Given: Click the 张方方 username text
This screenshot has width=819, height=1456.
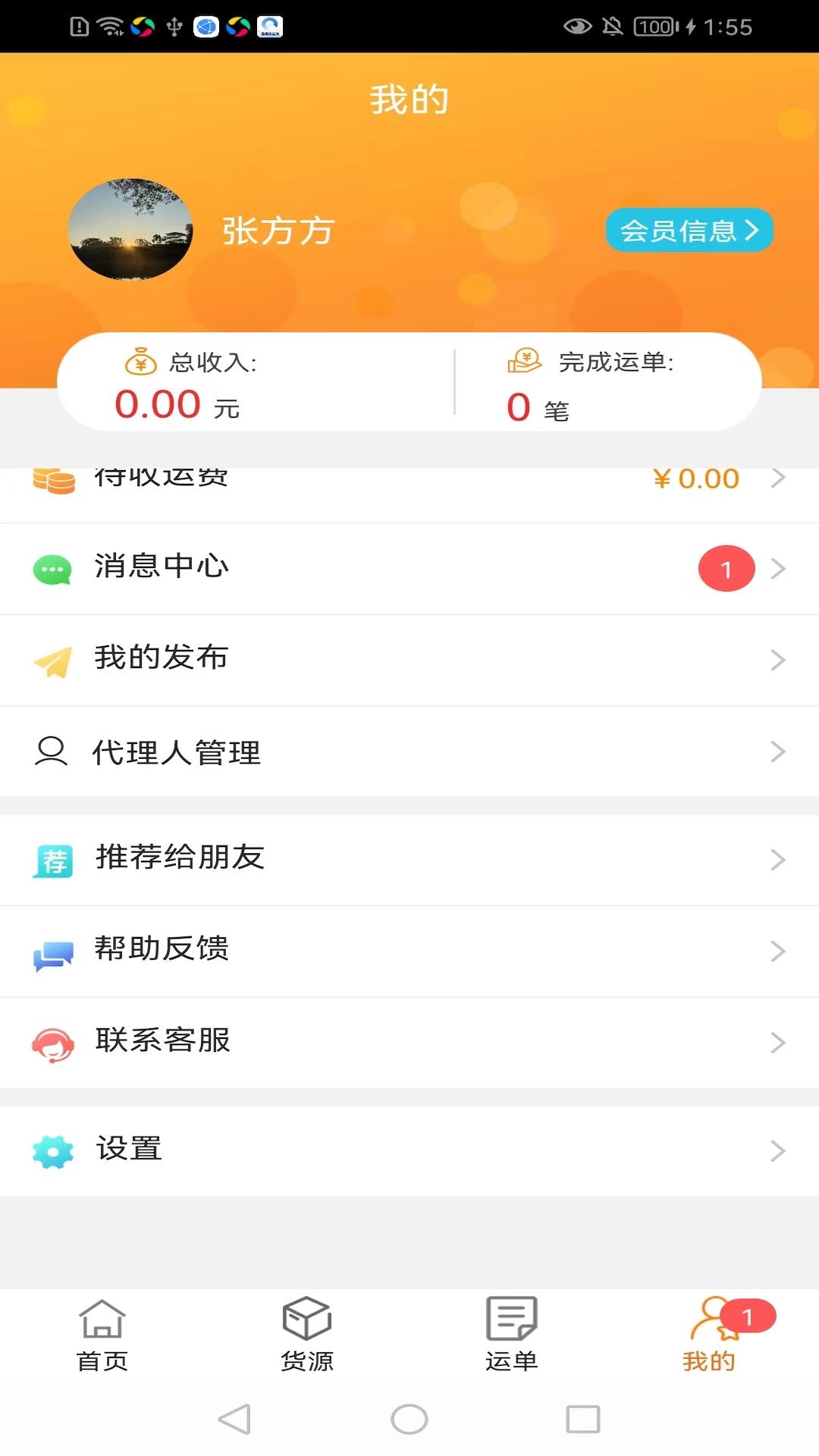Looking at the screenshot, I should coord(278,230).
